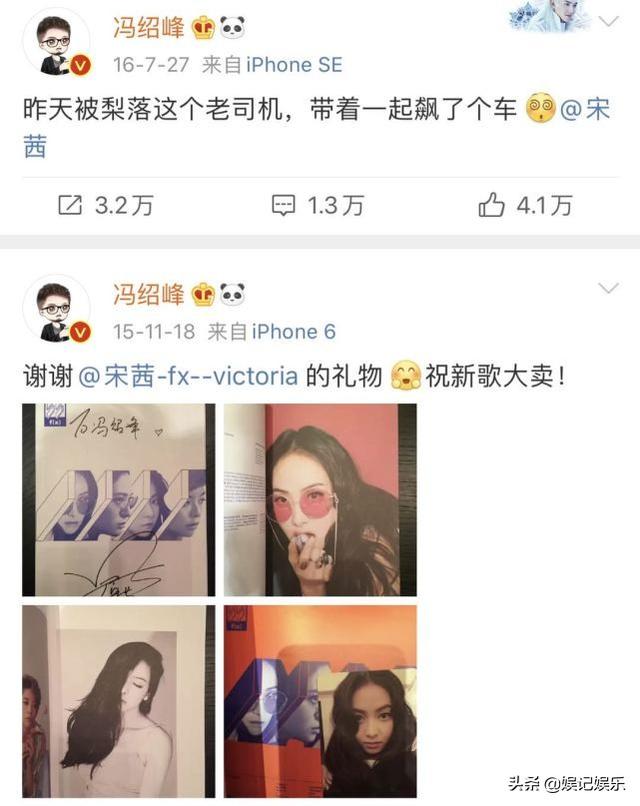Like the post with 4.1万 likes
640x806 pixels.
[x=524, y=205]
